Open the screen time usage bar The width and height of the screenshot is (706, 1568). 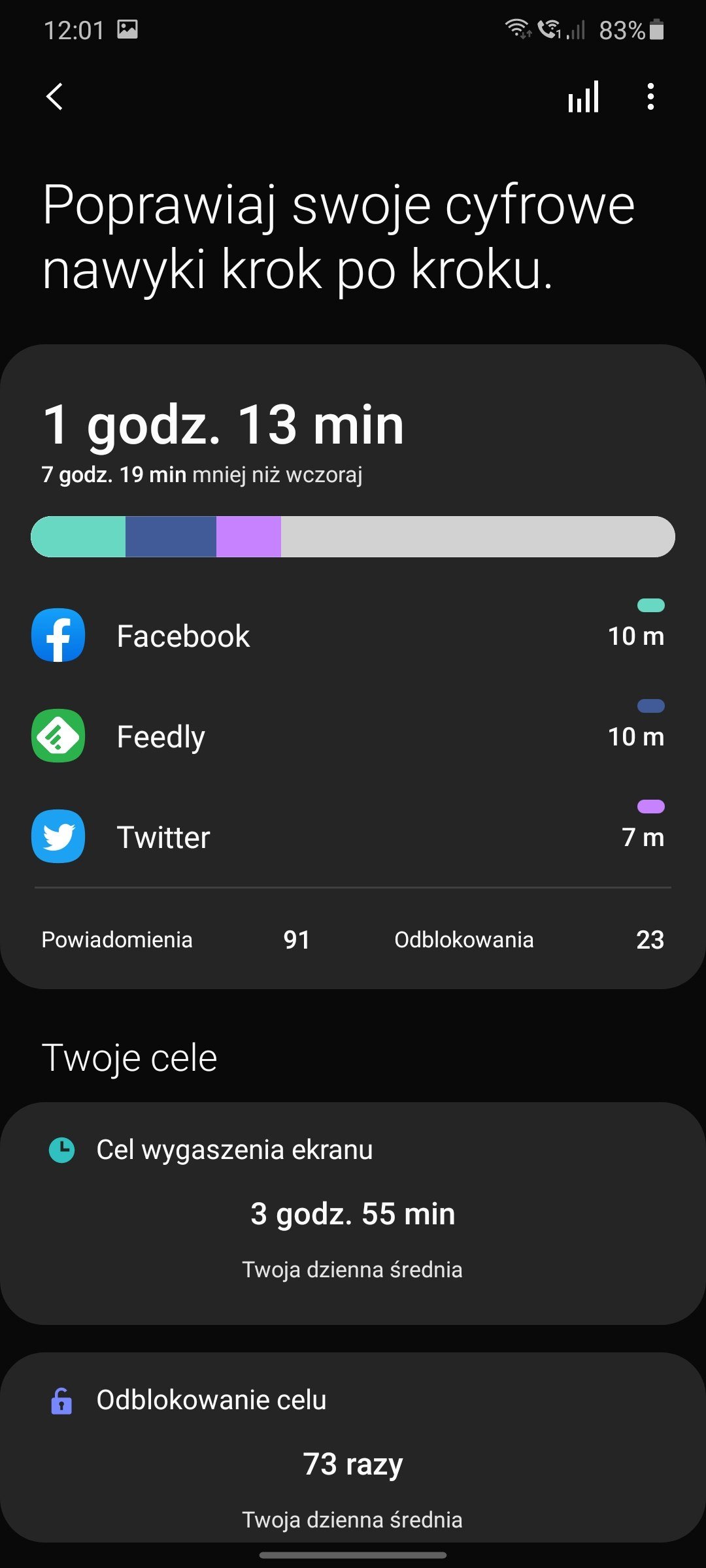tap(353, 536)
